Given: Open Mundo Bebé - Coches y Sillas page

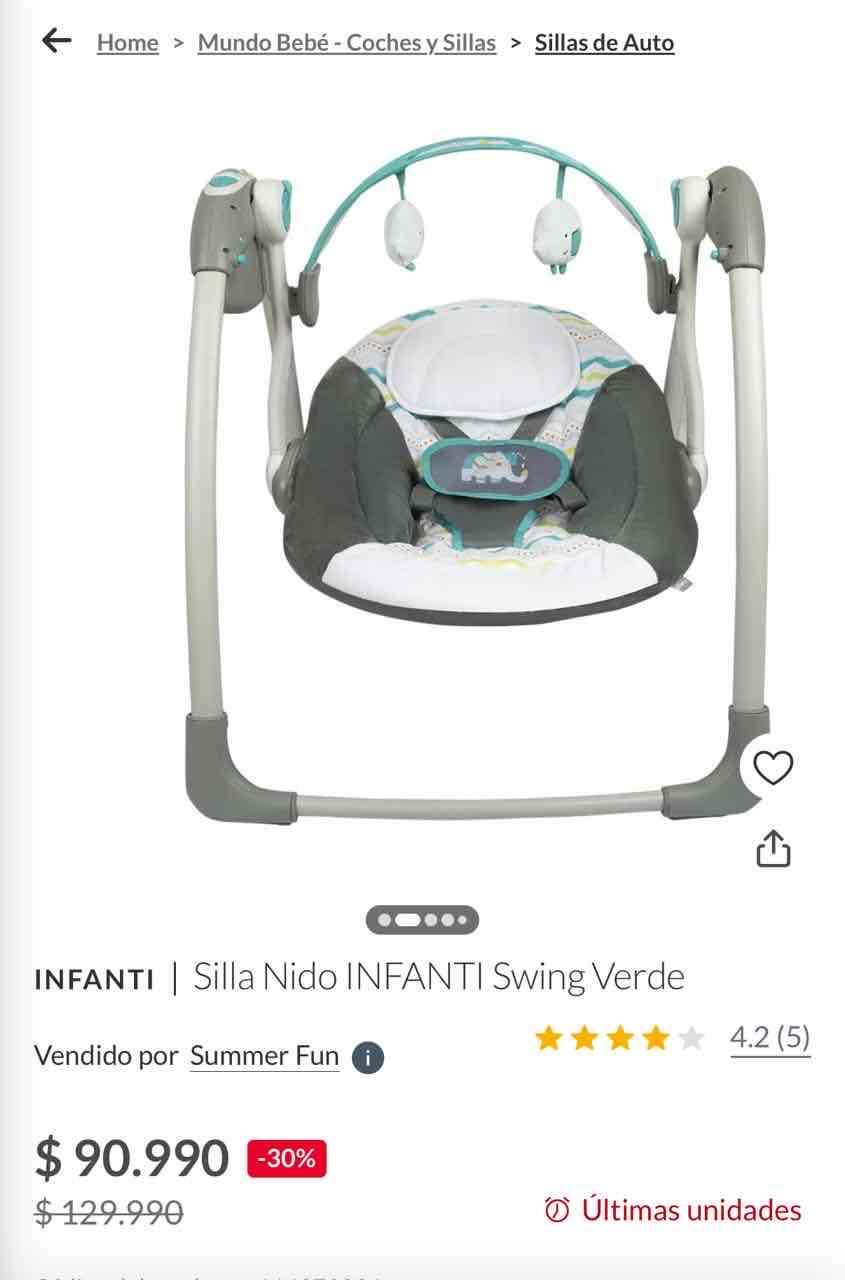Looking at the screenshot, I should pyautogui.click(x=349, y=42).
